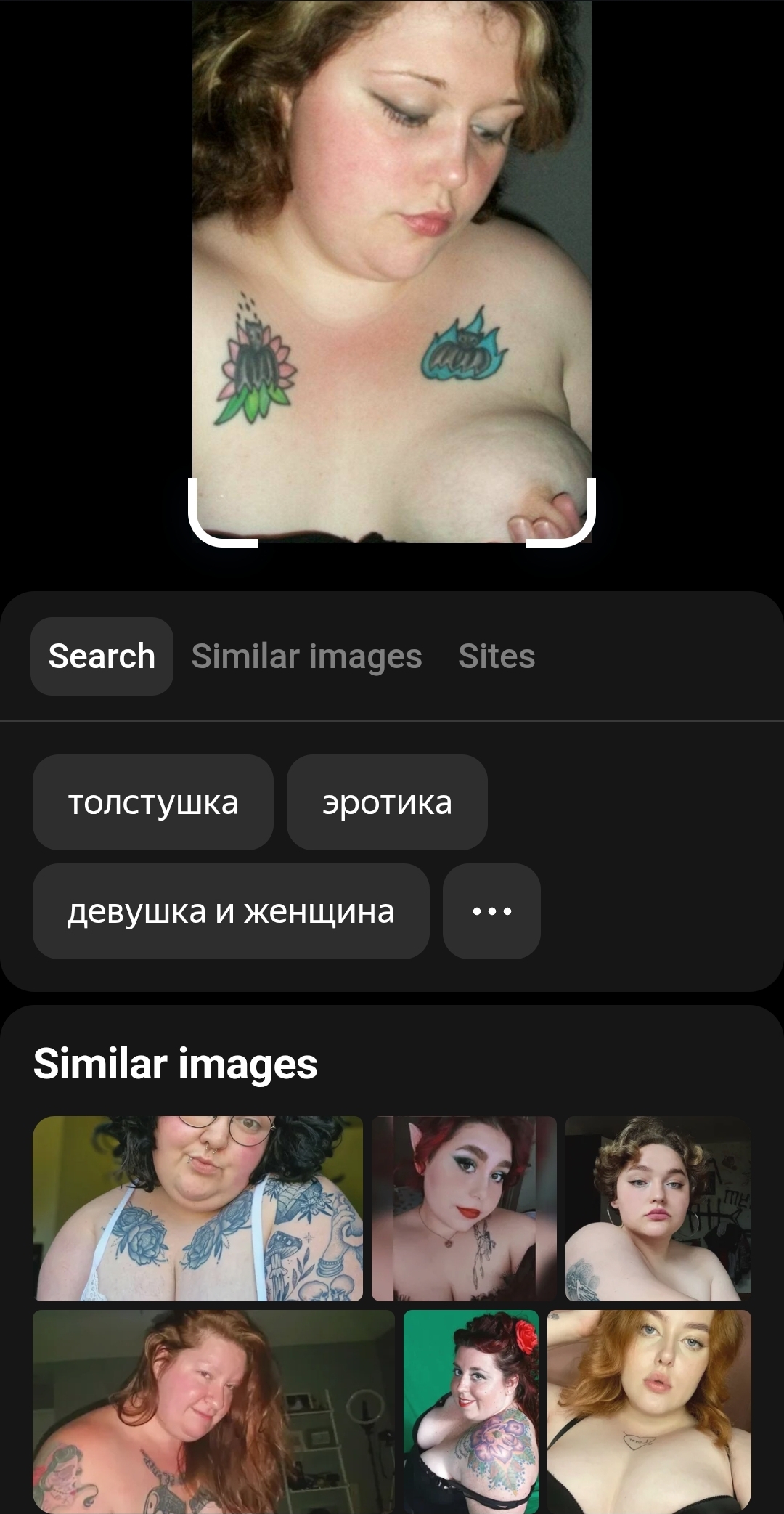The image size is (784, 1514).
Task: Tap the толстушка tag chip
Action: click(x=153, y=802)
